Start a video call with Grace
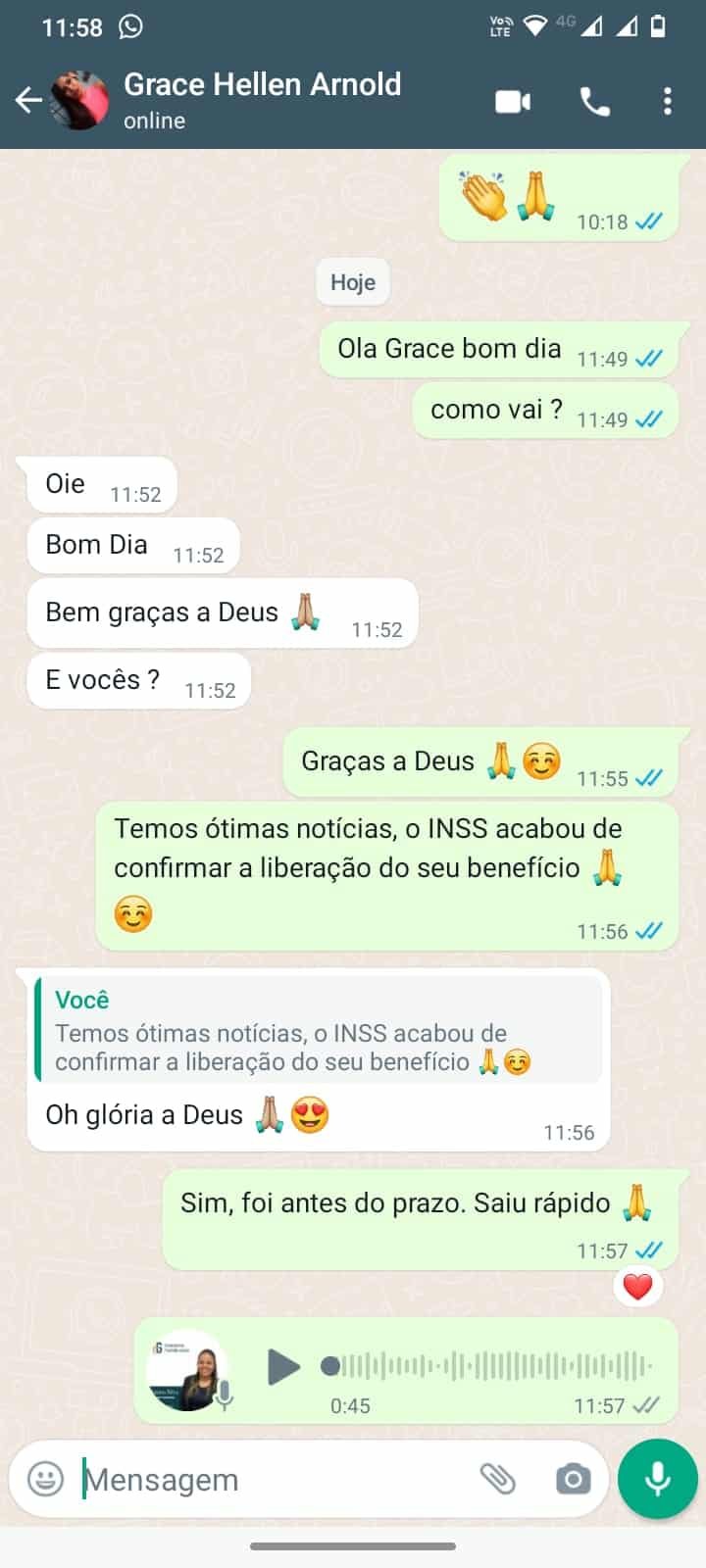The height and width of the screenshot is (1568, 706). [x=512, y=101]
